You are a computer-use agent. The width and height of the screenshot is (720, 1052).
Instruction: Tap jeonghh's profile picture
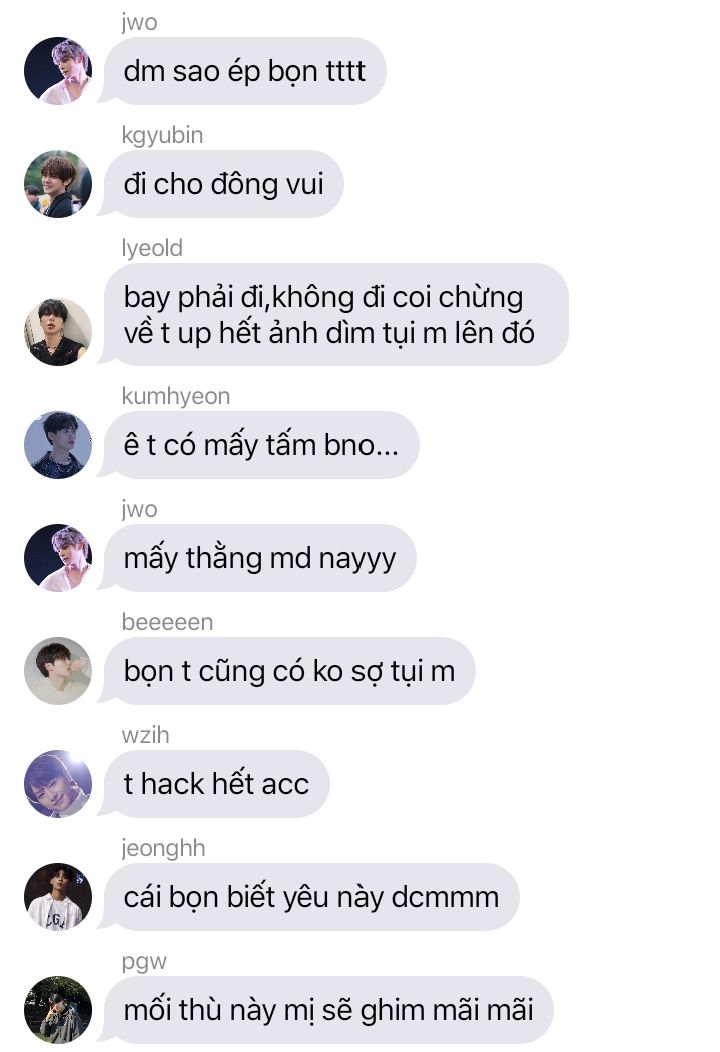click(58, 897)
